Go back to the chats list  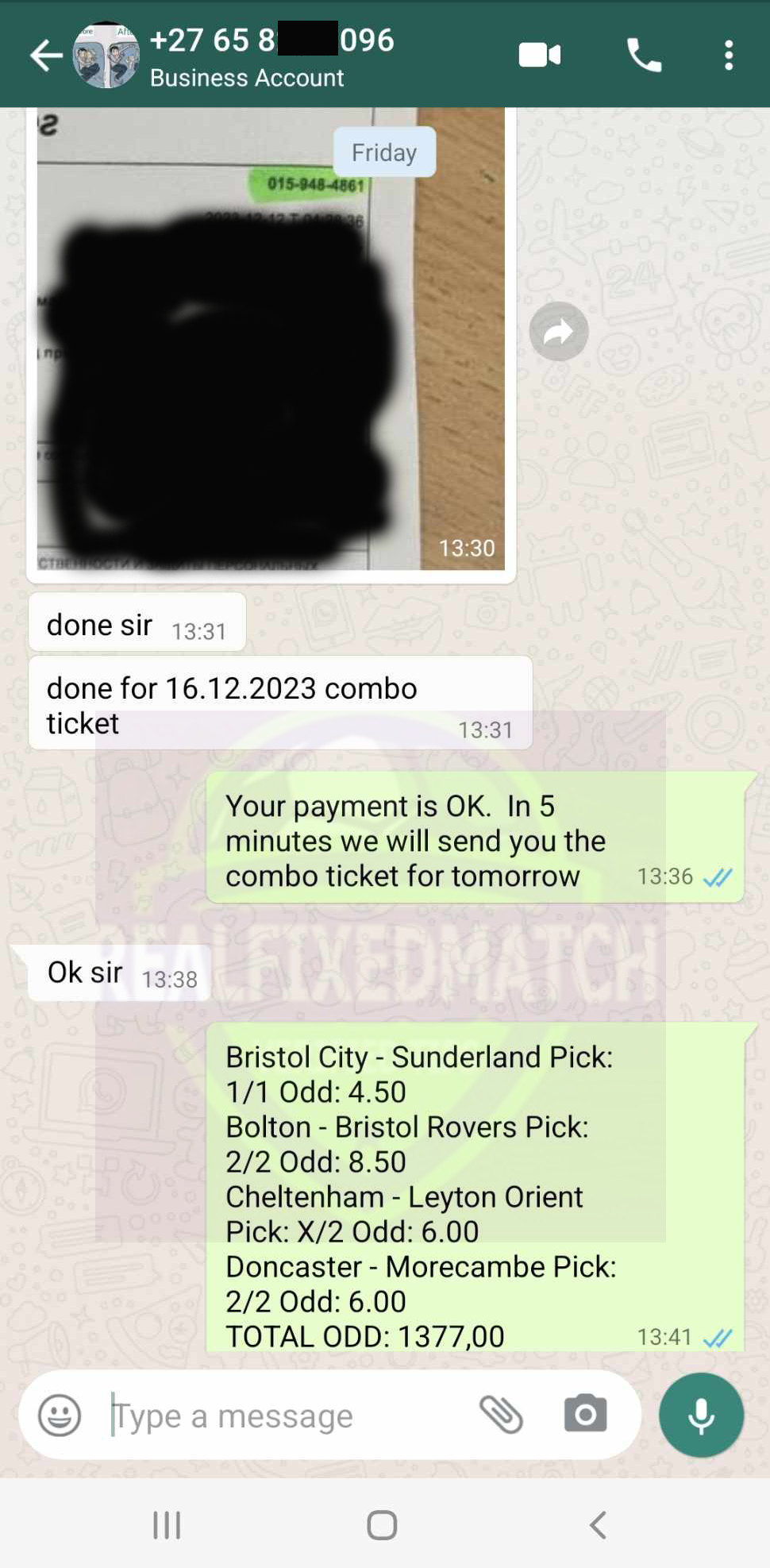pyautogui.click(x=46, y=56)
